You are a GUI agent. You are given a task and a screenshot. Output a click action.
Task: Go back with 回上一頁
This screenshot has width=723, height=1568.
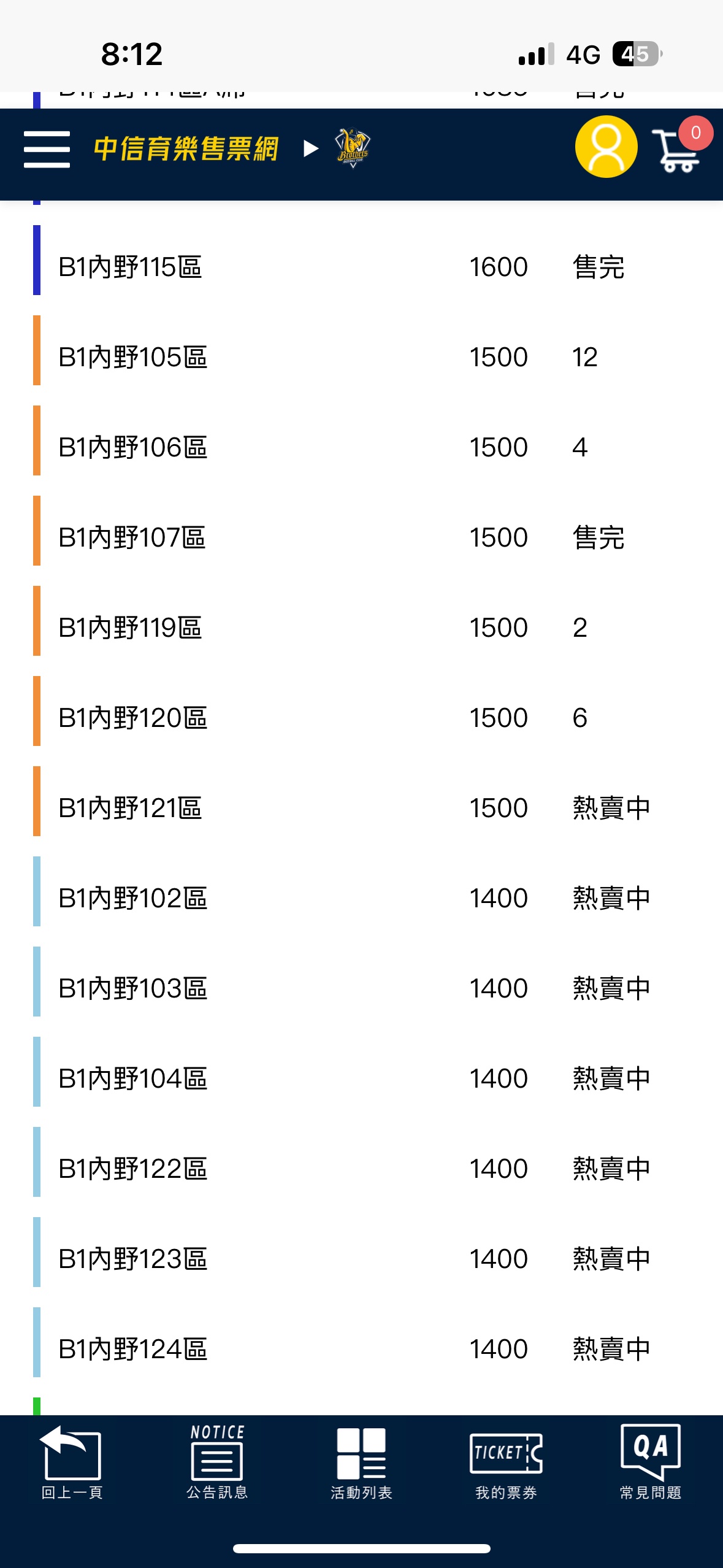point(72,1462)
